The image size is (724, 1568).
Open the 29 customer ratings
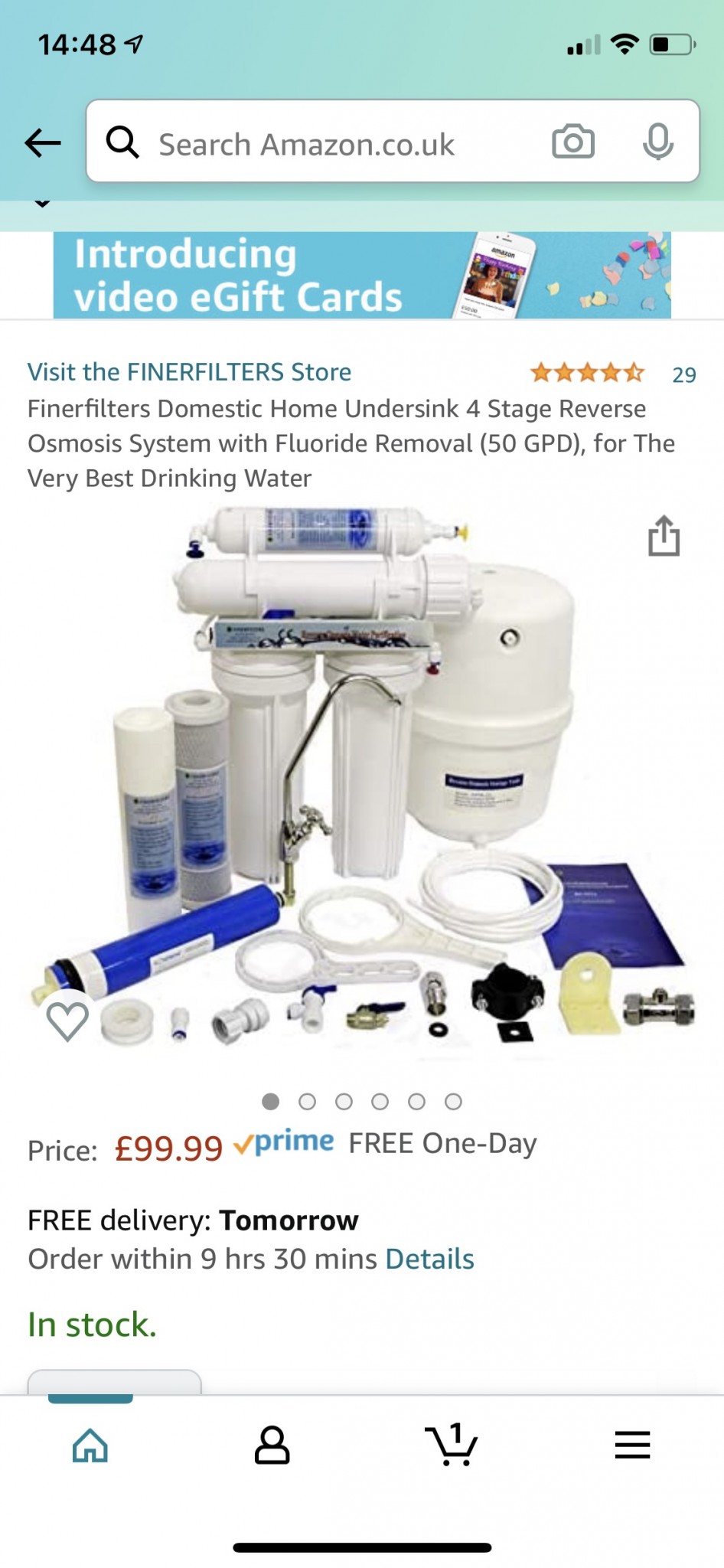[683, 374]
